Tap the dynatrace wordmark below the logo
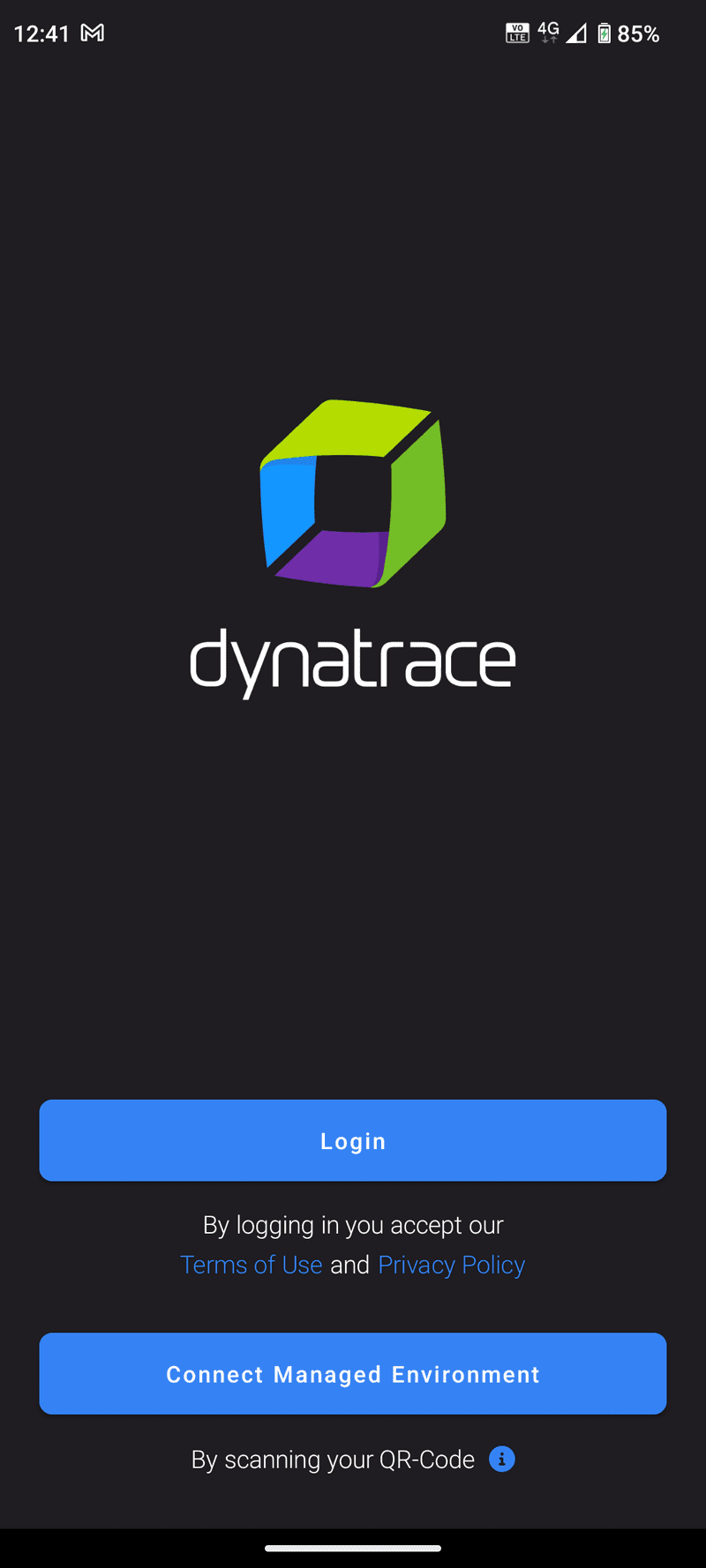The width and height of the screenshot is (706, 1568). pyautogui.click(x=352, y=660)
